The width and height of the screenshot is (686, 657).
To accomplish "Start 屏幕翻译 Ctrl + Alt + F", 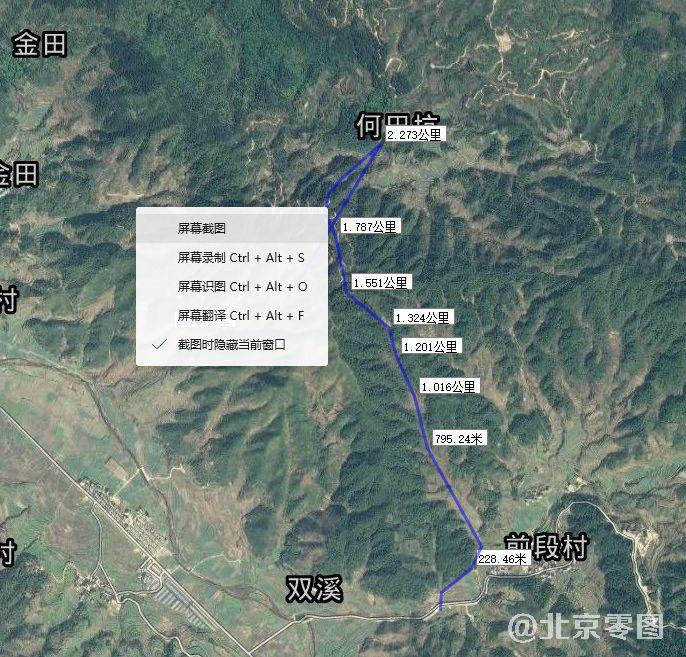I will click(x=240, y=315).
